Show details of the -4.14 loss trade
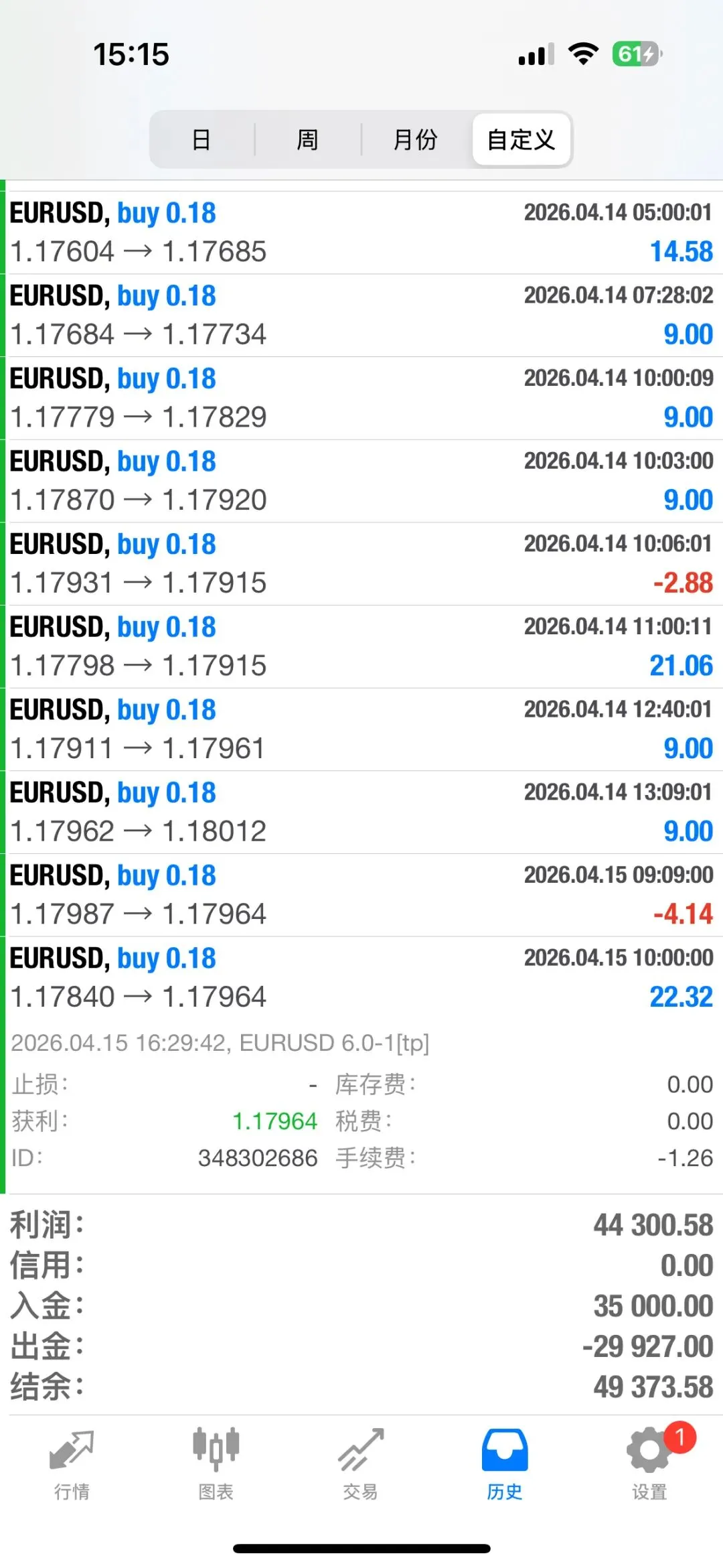This screenshot has height=1568, width=723. (x=361, y=895)
